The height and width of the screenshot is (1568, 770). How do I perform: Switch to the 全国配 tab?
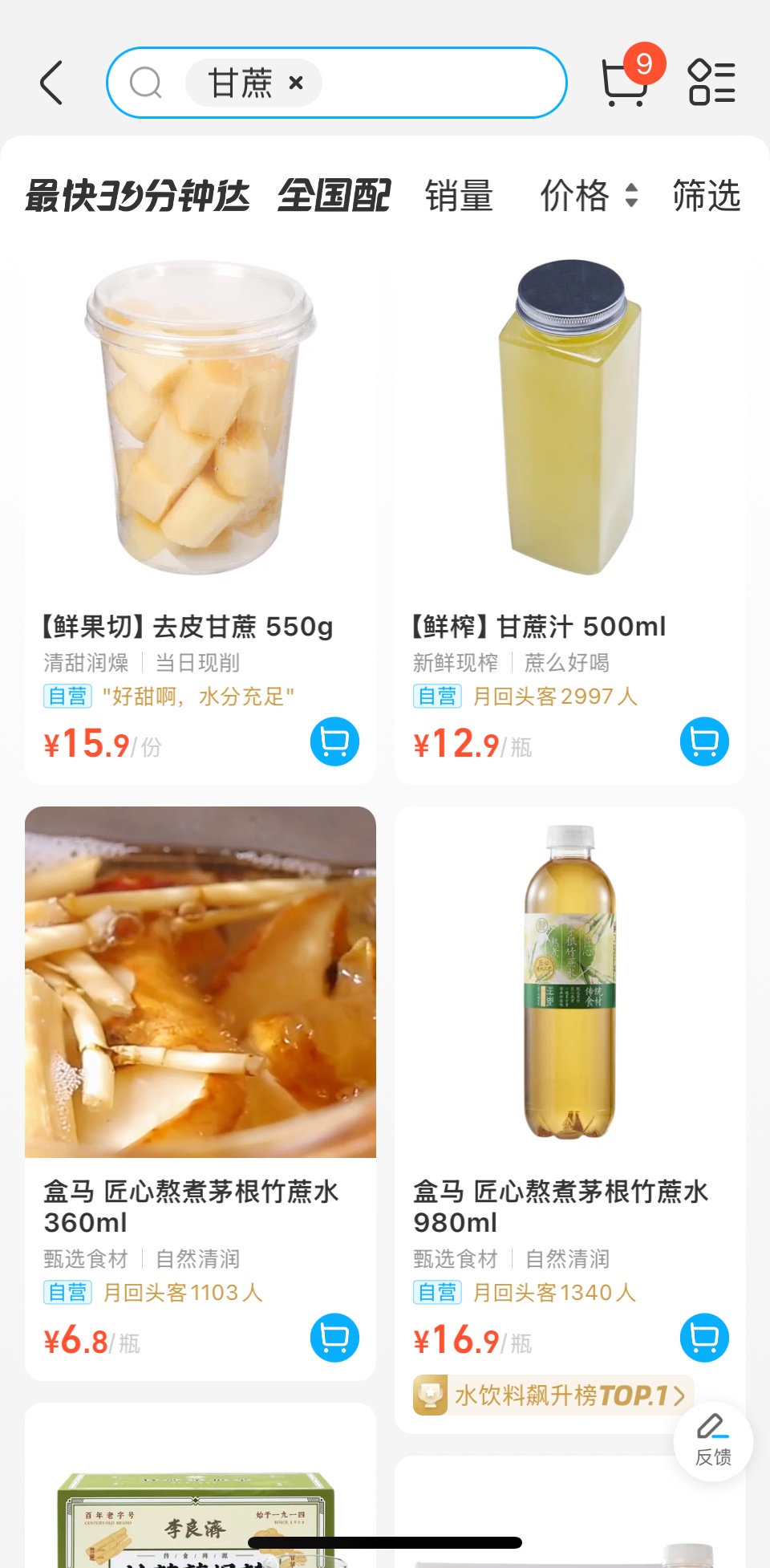334,197
